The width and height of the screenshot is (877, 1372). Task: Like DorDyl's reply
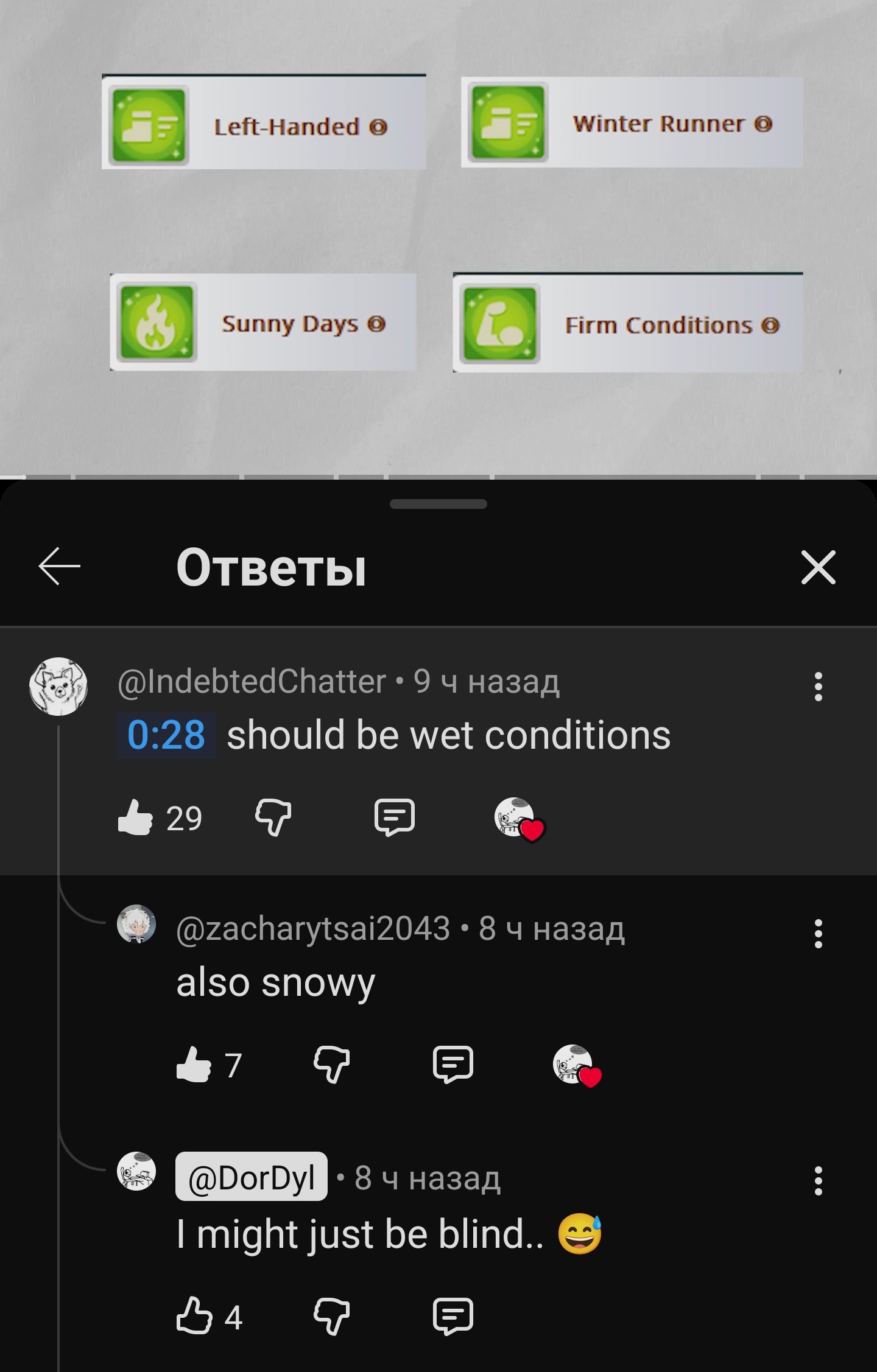(194, 1317)
